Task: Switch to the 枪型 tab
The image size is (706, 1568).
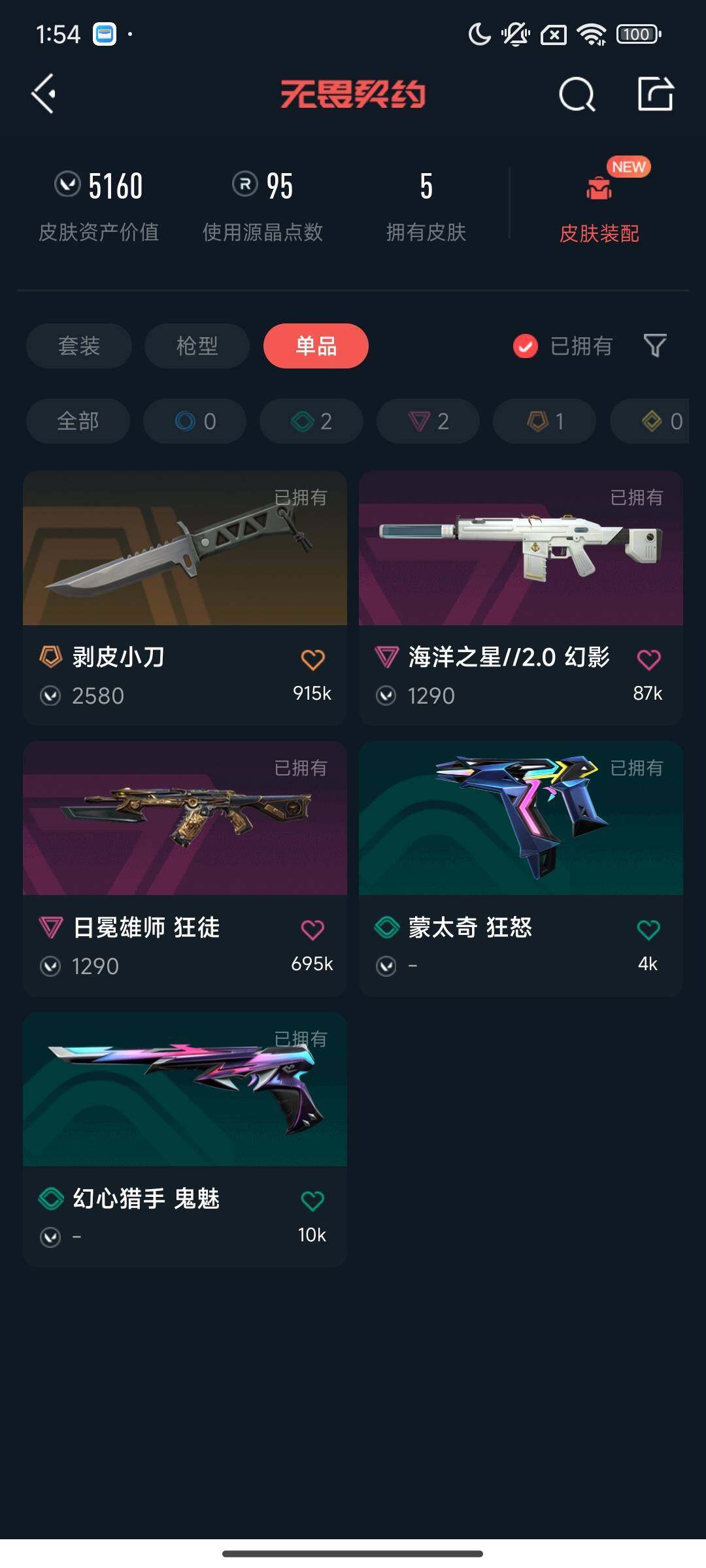Action: point(197,346)
